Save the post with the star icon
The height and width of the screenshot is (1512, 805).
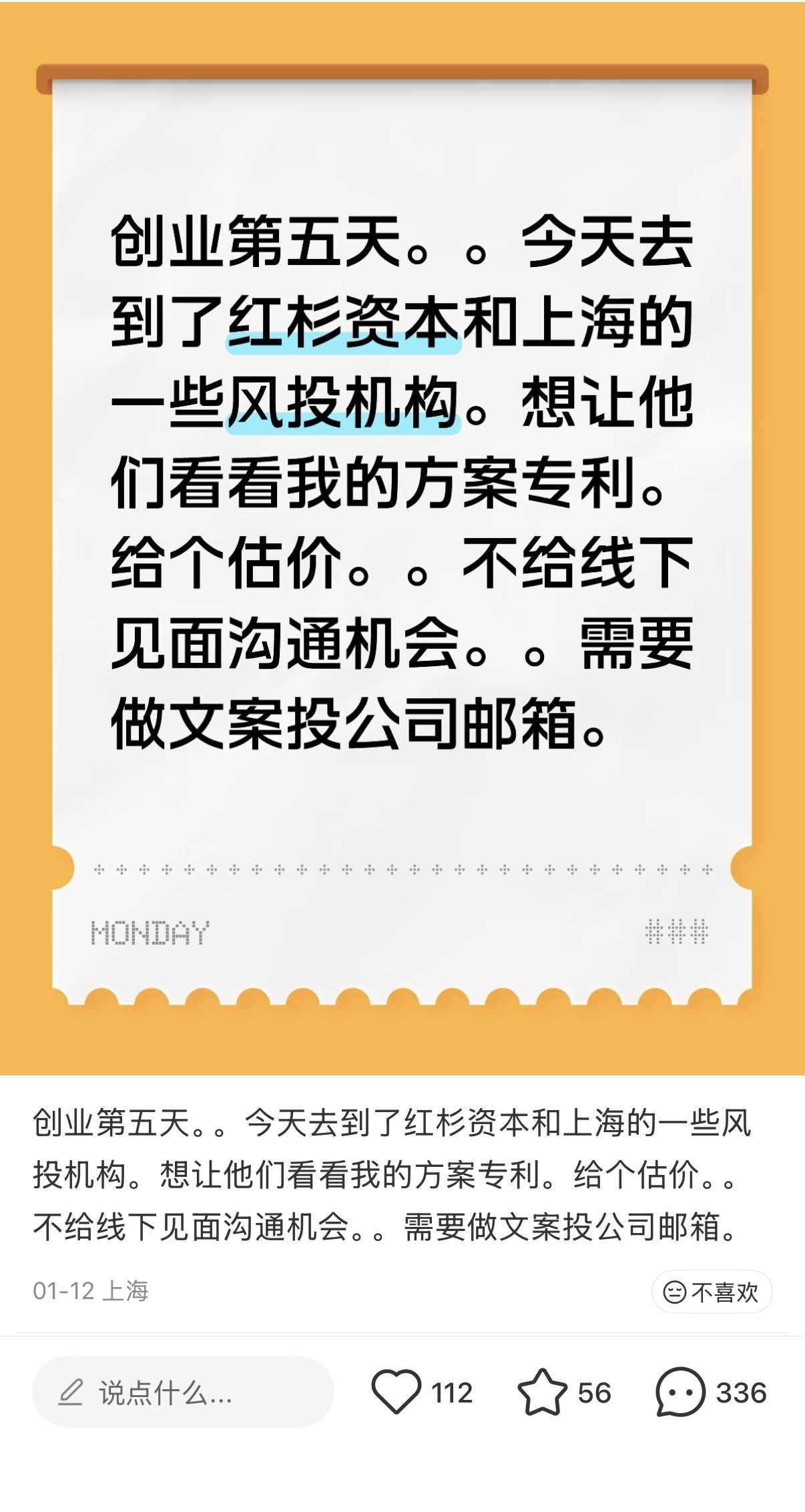(x=541, y=1391)
